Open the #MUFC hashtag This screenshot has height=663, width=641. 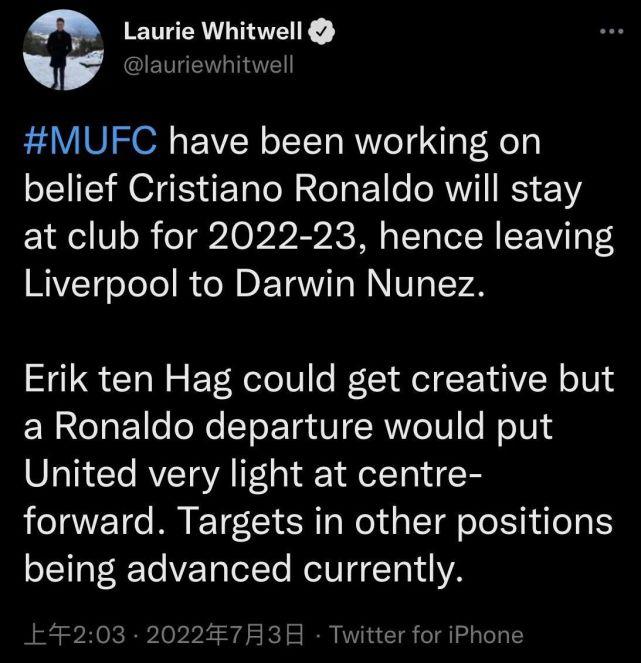[89, 142]
